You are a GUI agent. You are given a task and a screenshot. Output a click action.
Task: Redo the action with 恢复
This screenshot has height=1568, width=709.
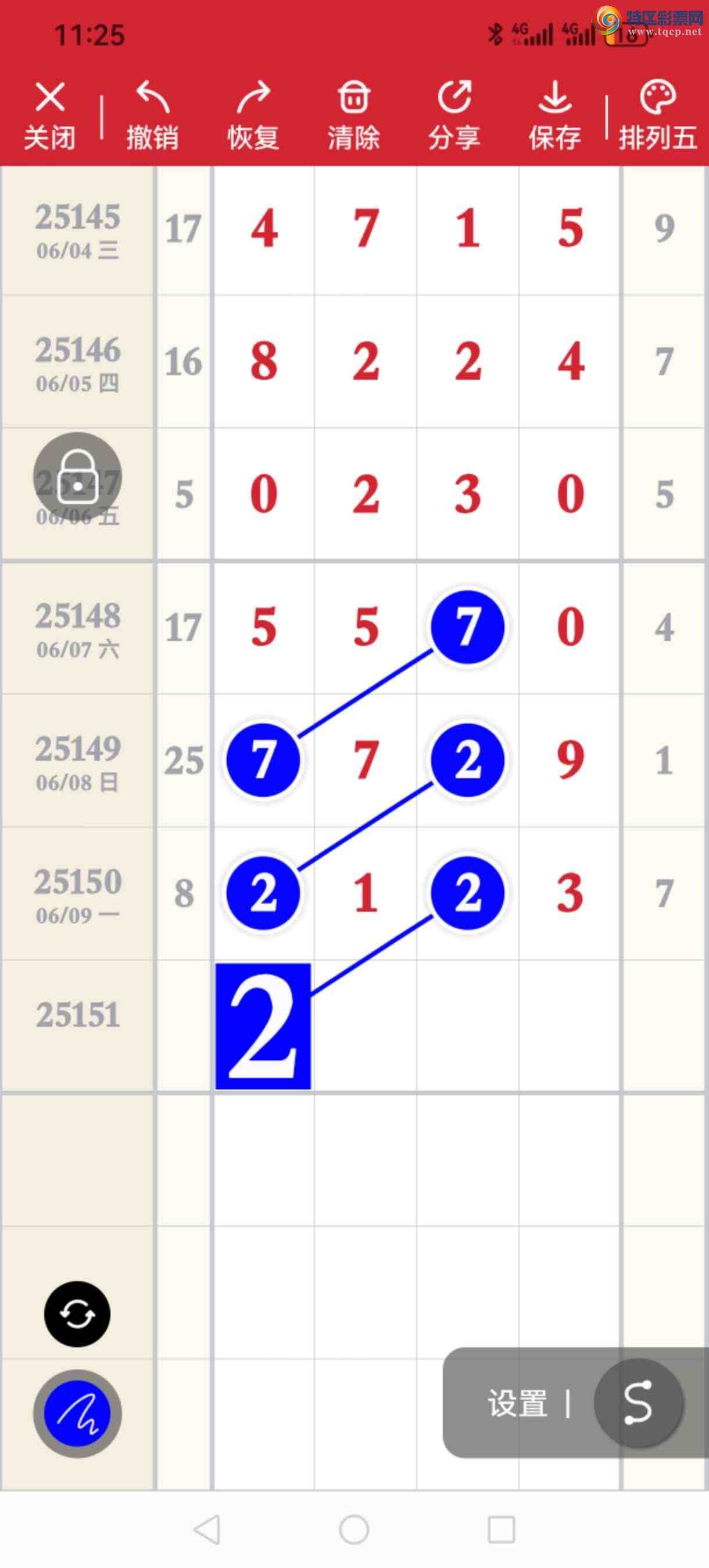pyautogui.click(x=253, y=116)
